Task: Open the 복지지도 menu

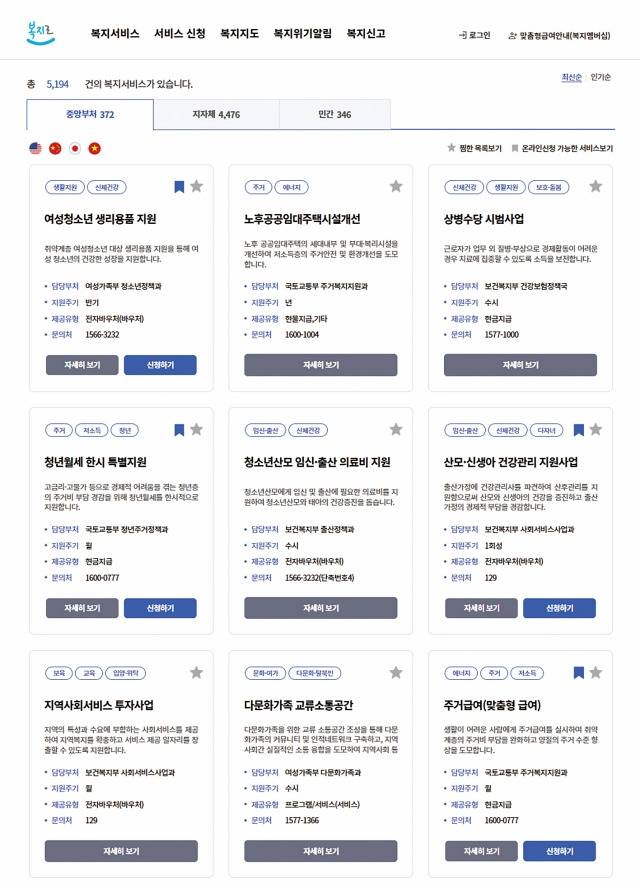Action: pos(239,33)
